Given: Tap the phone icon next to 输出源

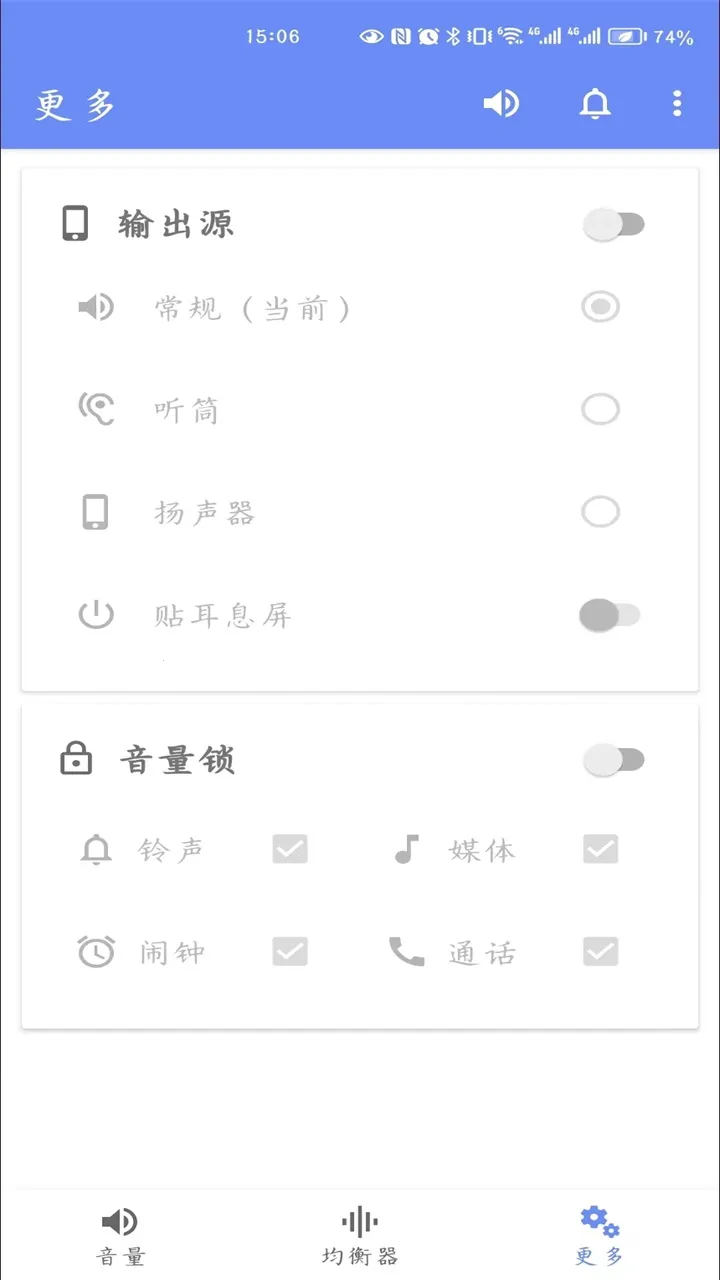Looking at the screenshot, I should (x=77, y=223).
